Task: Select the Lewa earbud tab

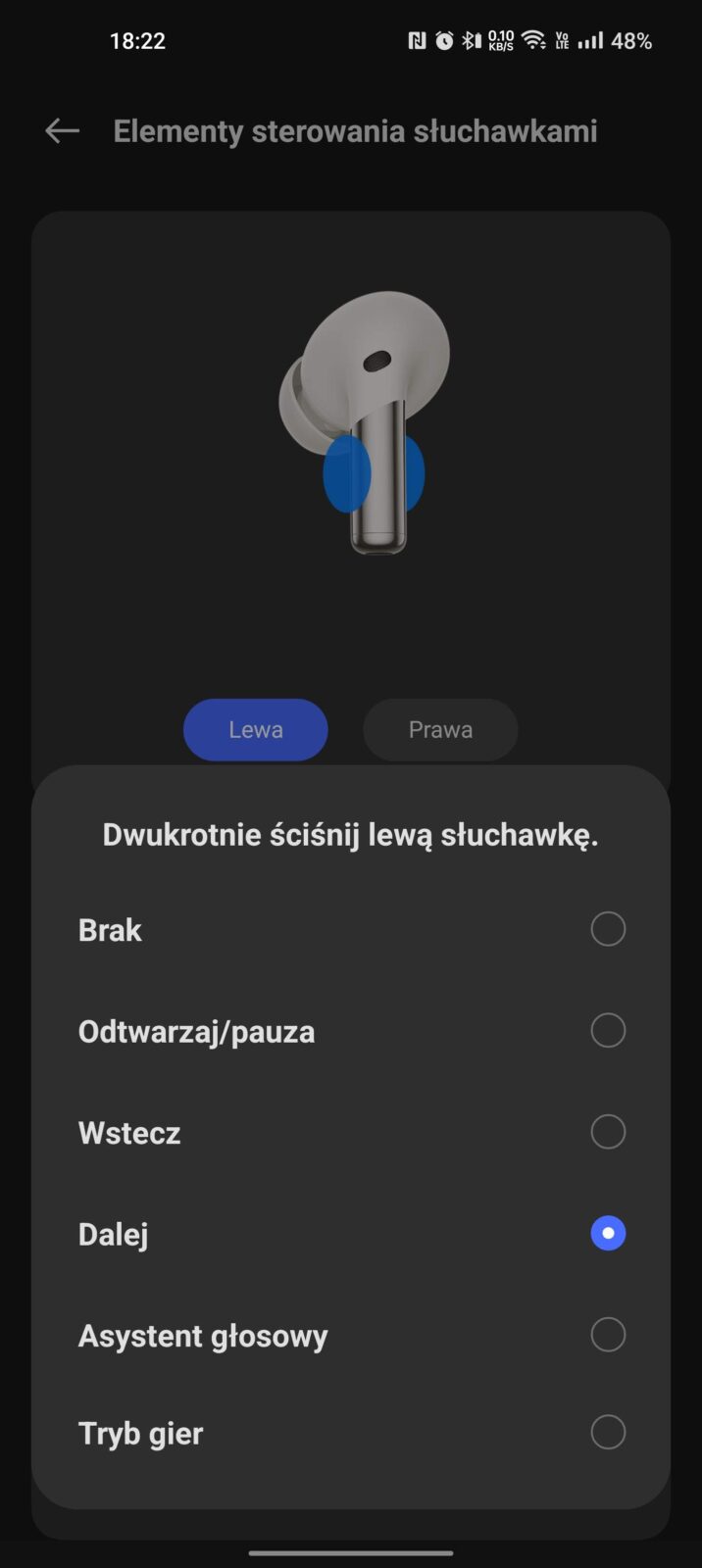Action: (256, 730)
